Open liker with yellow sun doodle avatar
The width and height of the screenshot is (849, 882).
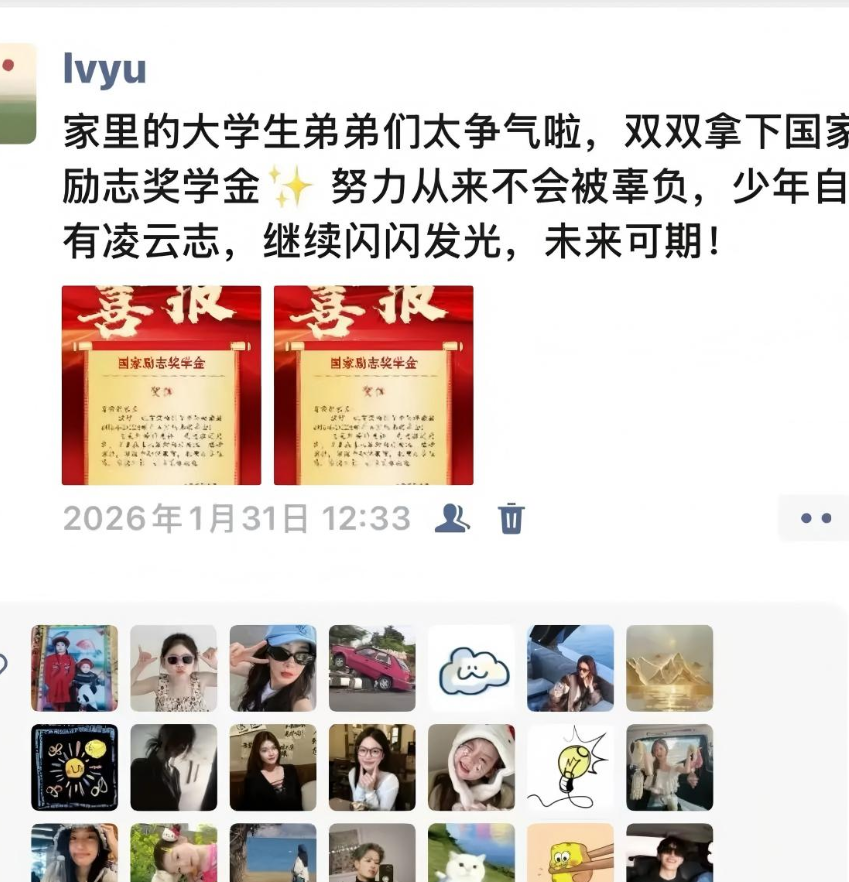coord(74,767)
